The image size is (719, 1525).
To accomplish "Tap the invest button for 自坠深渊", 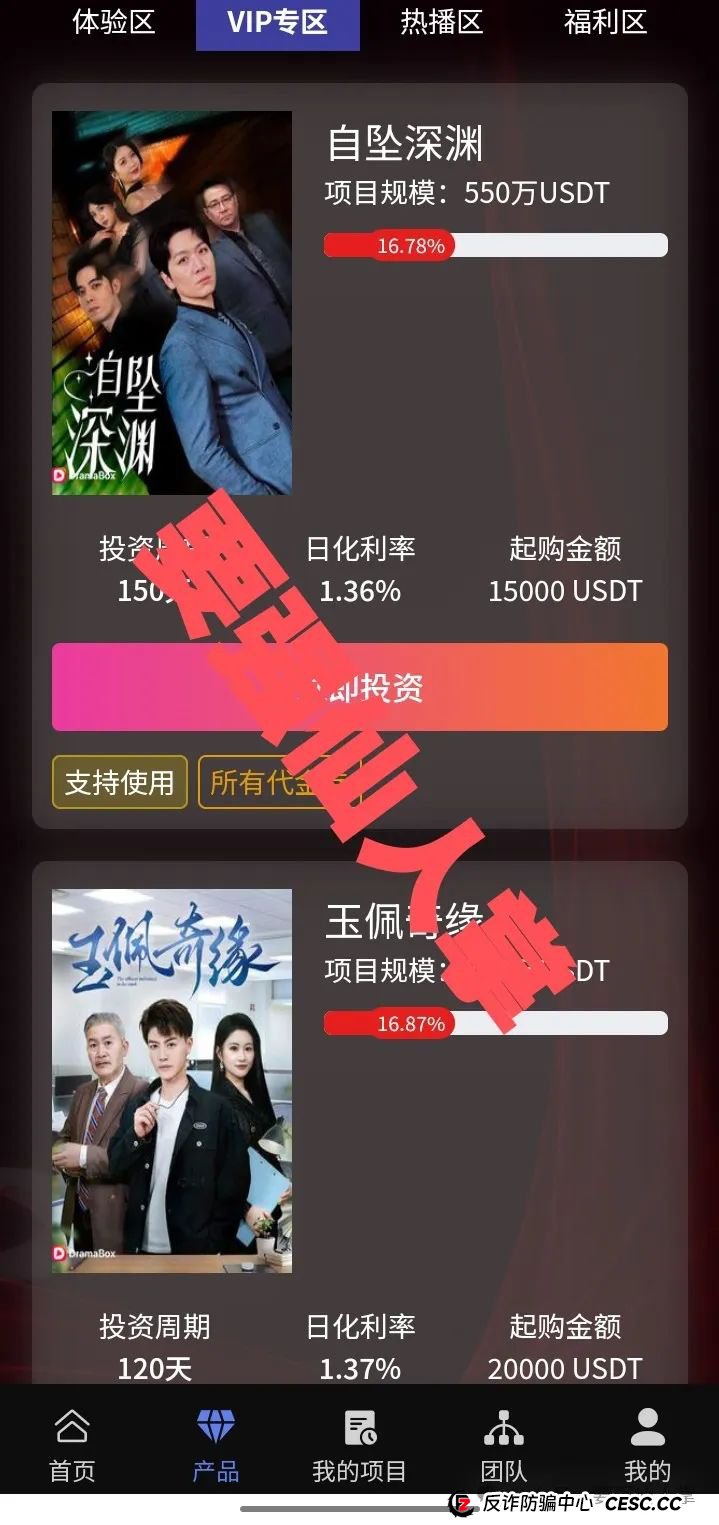I will (x=359, y=687).
